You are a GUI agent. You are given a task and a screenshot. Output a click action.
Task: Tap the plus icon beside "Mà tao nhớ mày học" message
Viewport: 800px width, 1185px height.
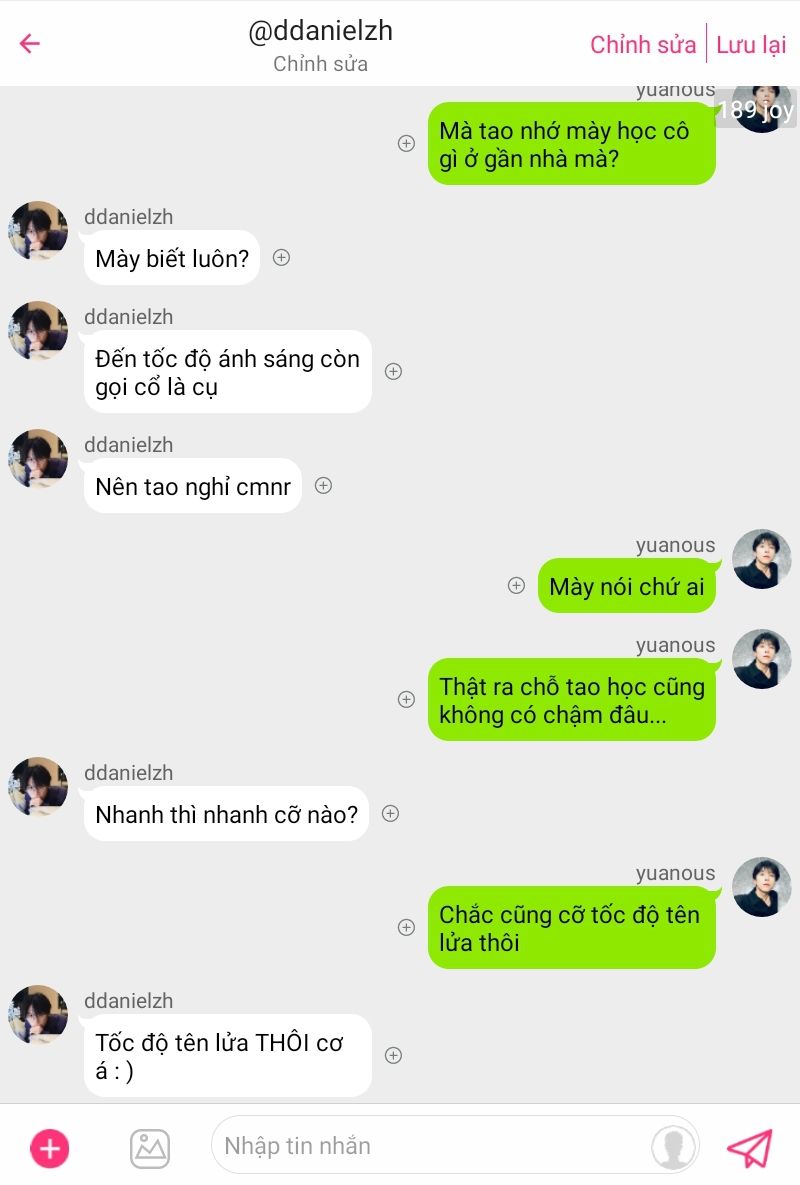pos(406,143)
